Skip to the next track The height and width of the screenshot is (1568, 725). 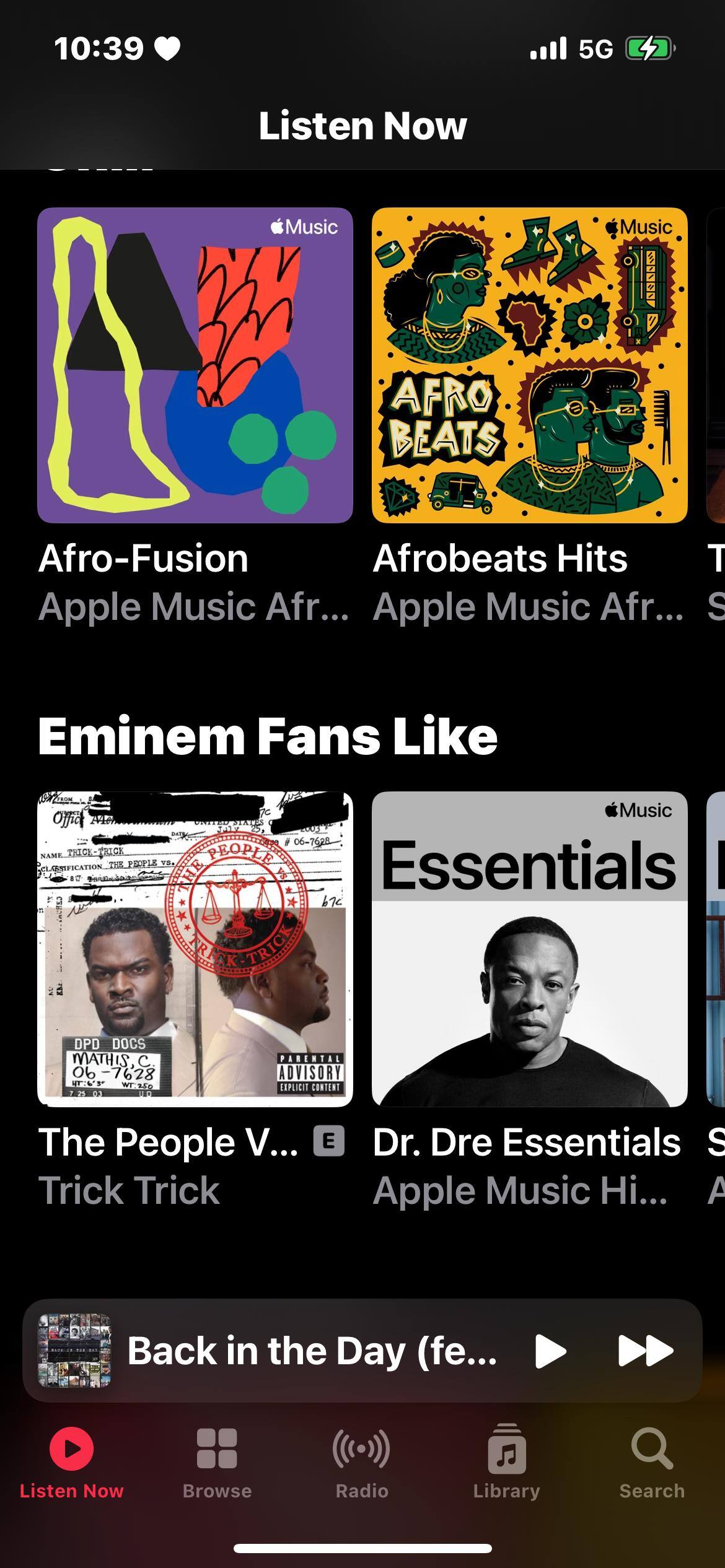[645, 1351]
